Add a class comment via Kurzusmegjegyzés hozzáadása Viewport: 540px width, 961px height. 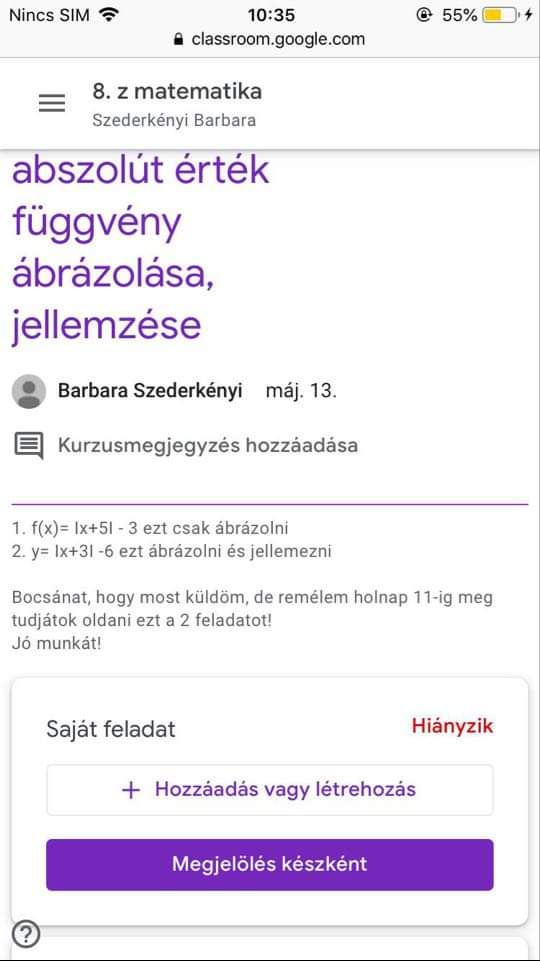(x=186, y=445)
